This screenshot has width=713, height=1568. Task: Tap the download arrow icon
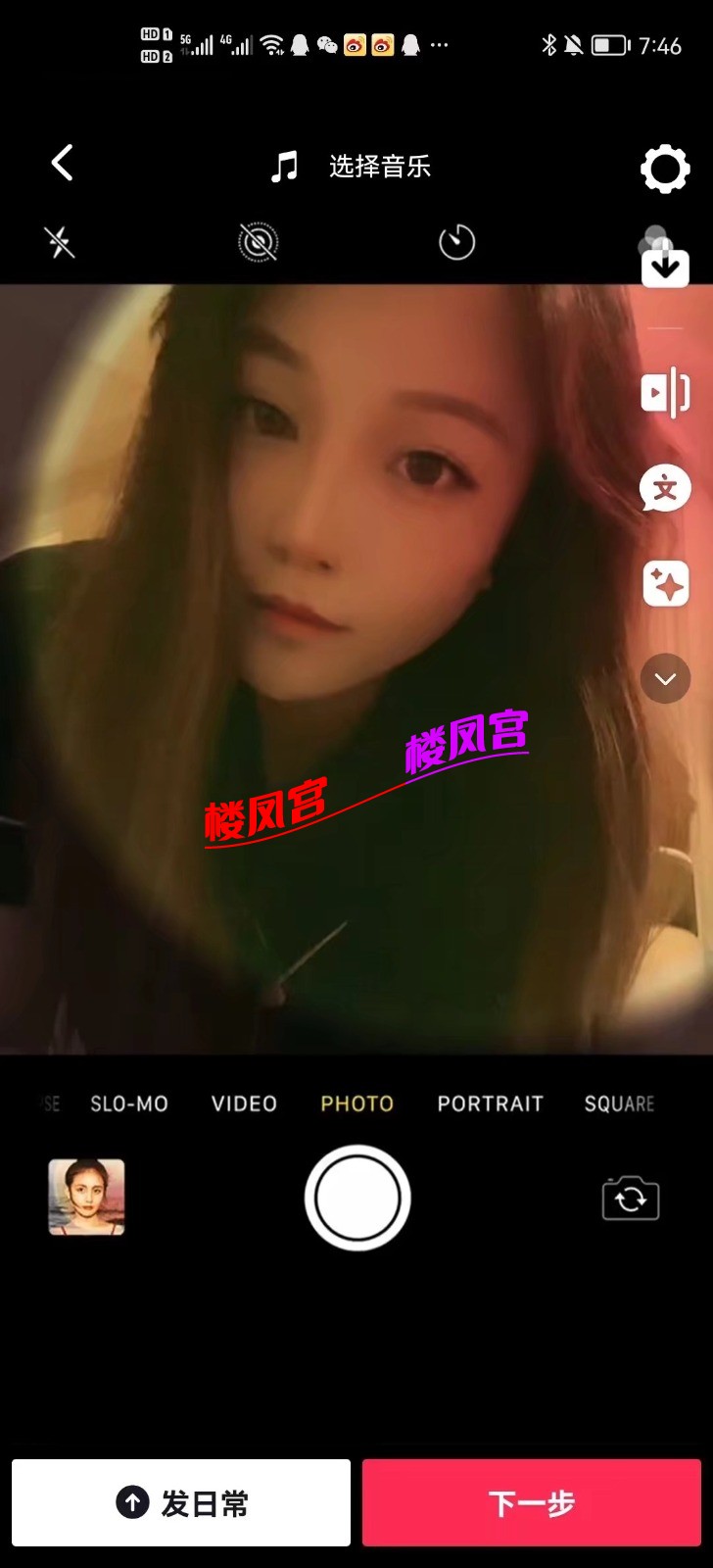665,267
